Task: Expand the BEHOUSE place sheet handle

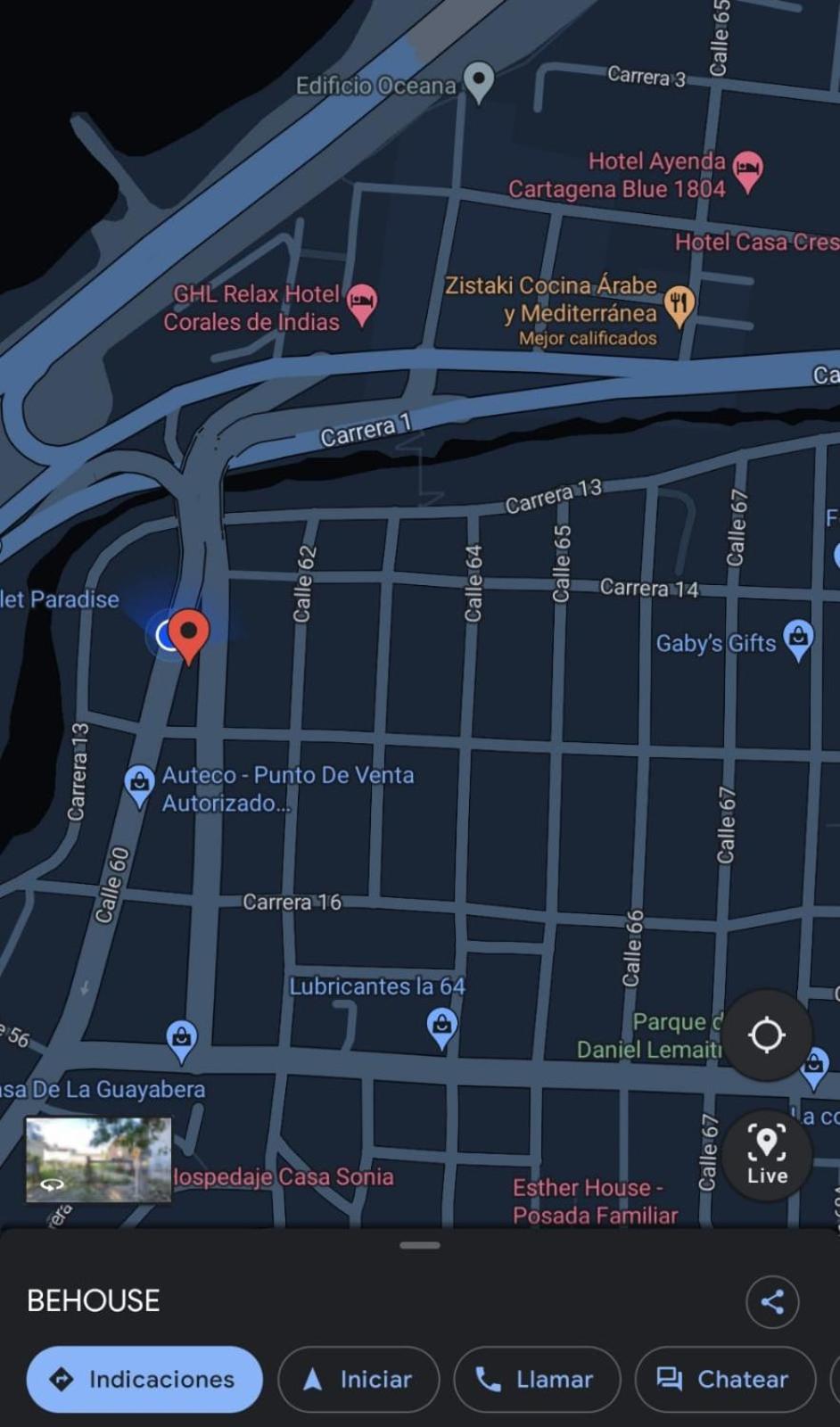Action: (420, 1245)
